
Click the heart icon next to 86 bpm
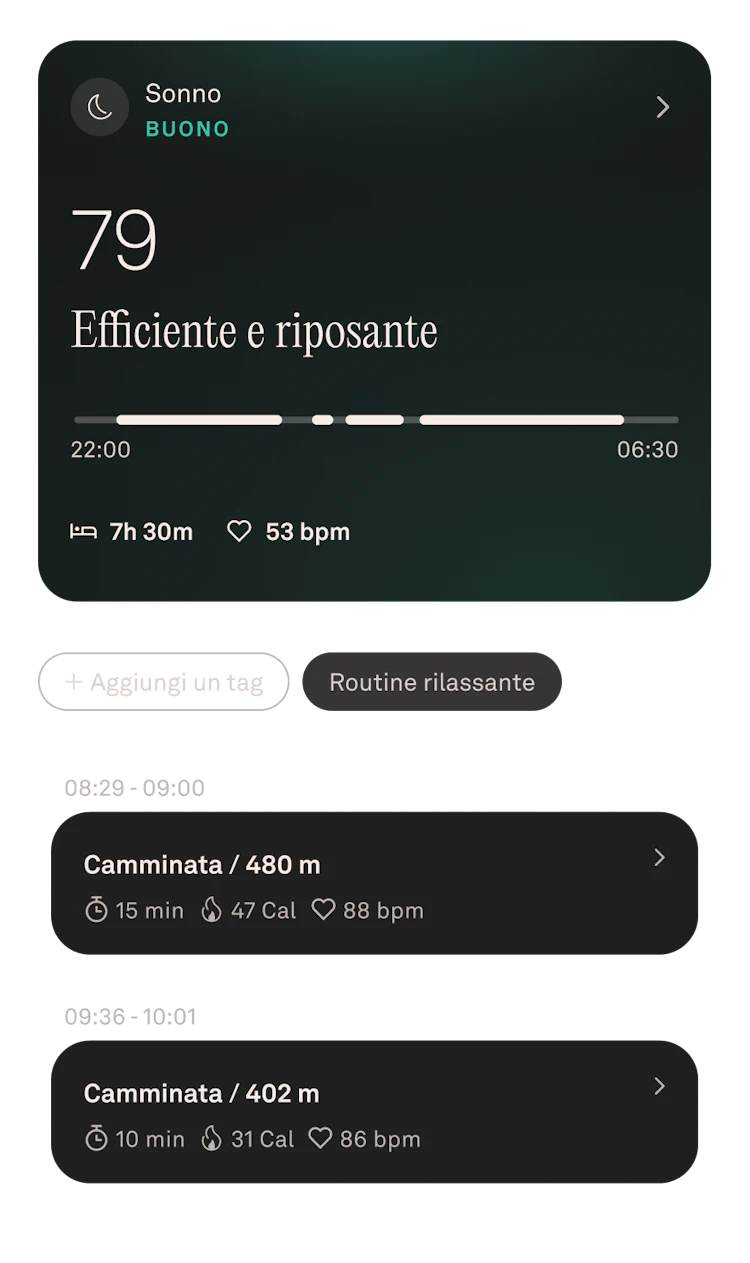tap(321, 1139)
